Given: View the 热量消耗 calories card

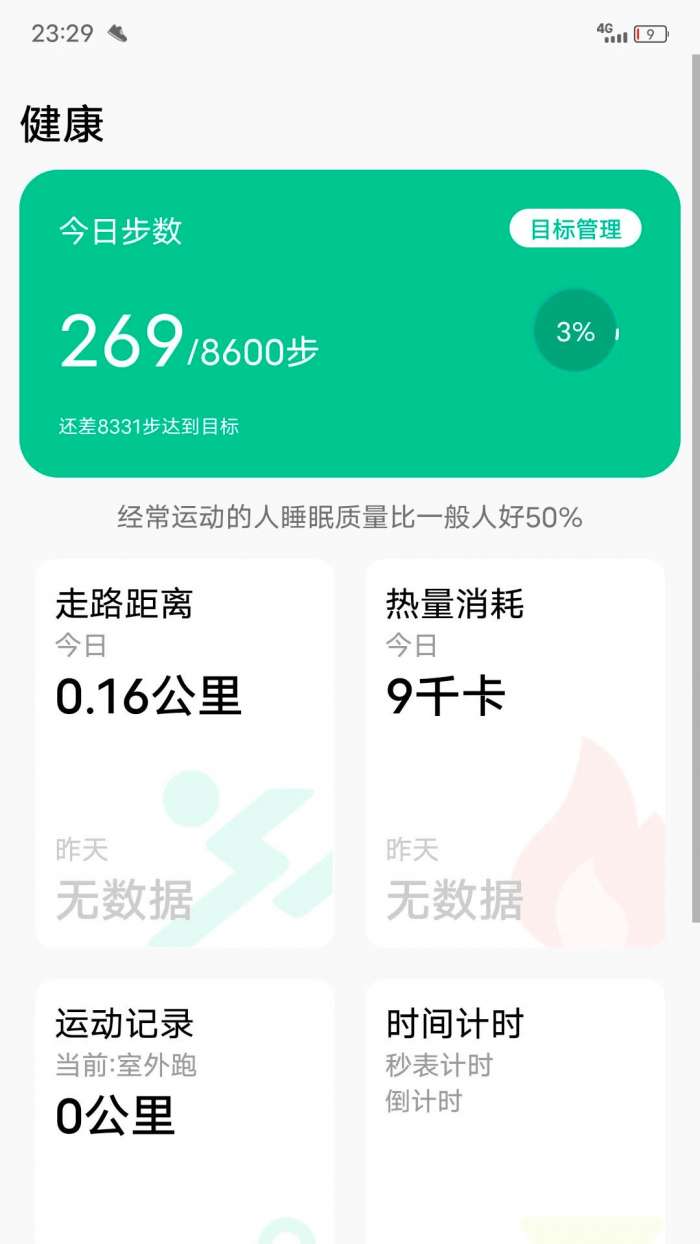Looking at the screenshot, I should point(515,752).
